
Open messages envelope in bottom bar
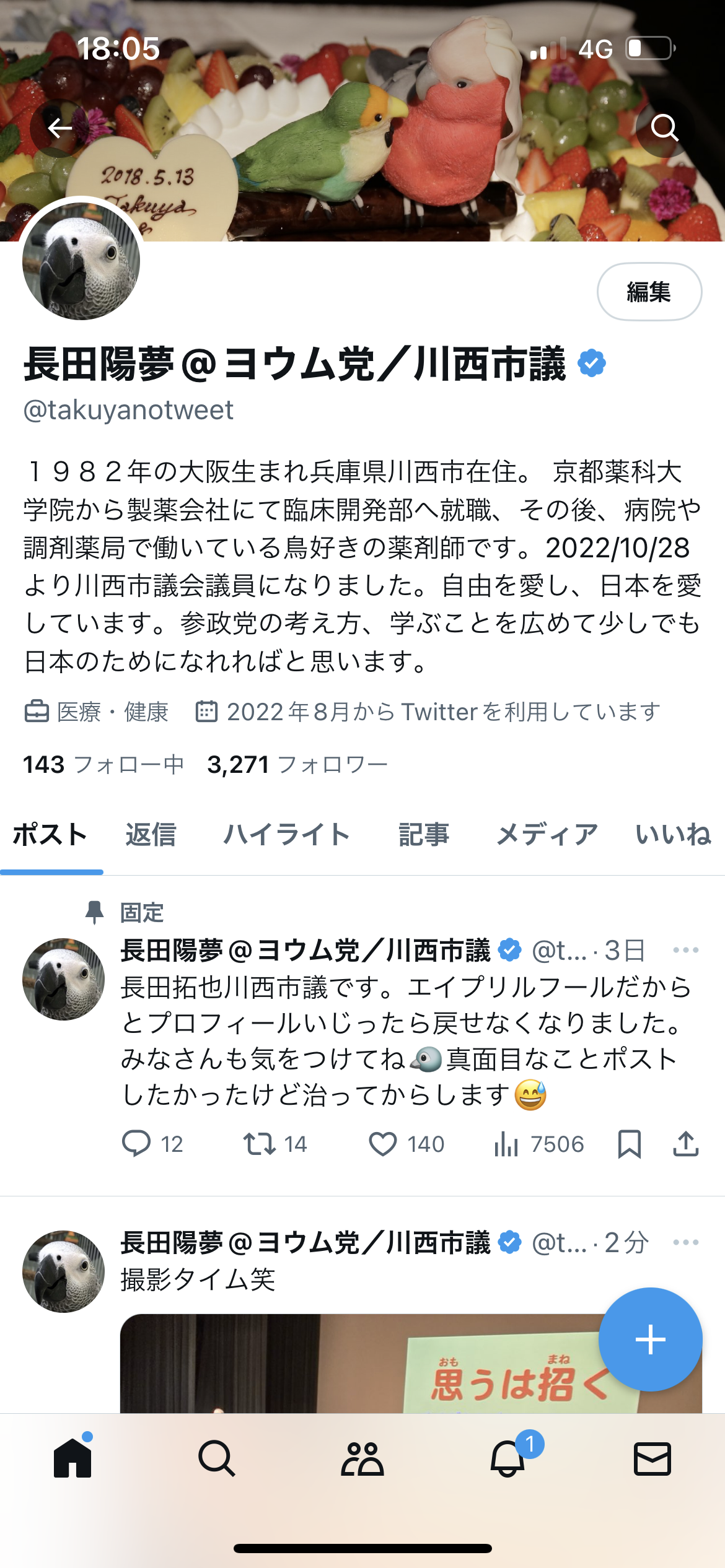coord(652,1458)
